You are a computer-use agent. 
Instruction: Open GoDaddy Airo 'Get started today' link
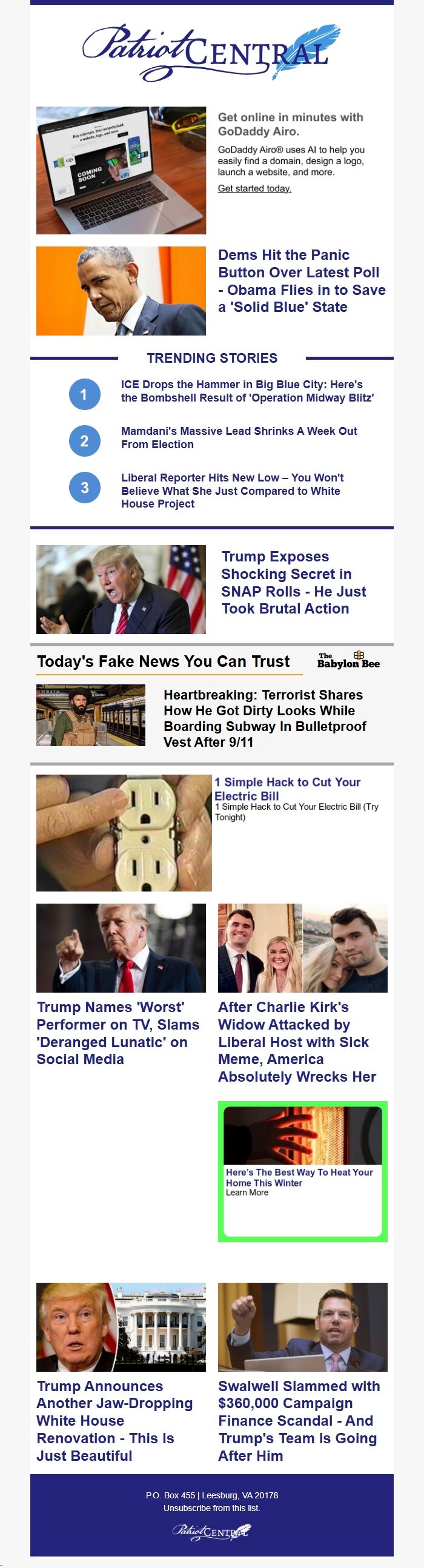click(254, 189)
